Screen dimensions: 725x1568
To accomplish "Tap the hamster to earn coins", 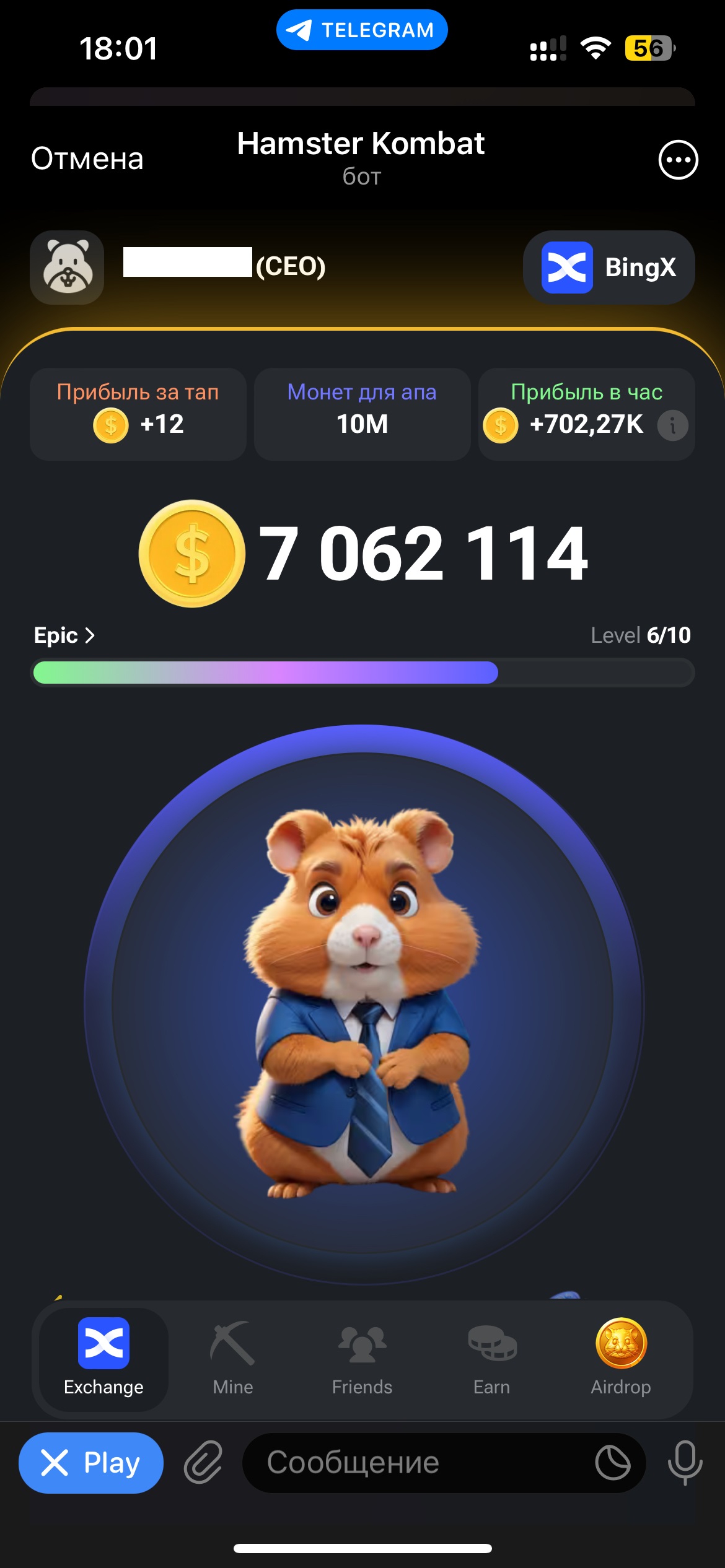I will tap(364, 1003).
